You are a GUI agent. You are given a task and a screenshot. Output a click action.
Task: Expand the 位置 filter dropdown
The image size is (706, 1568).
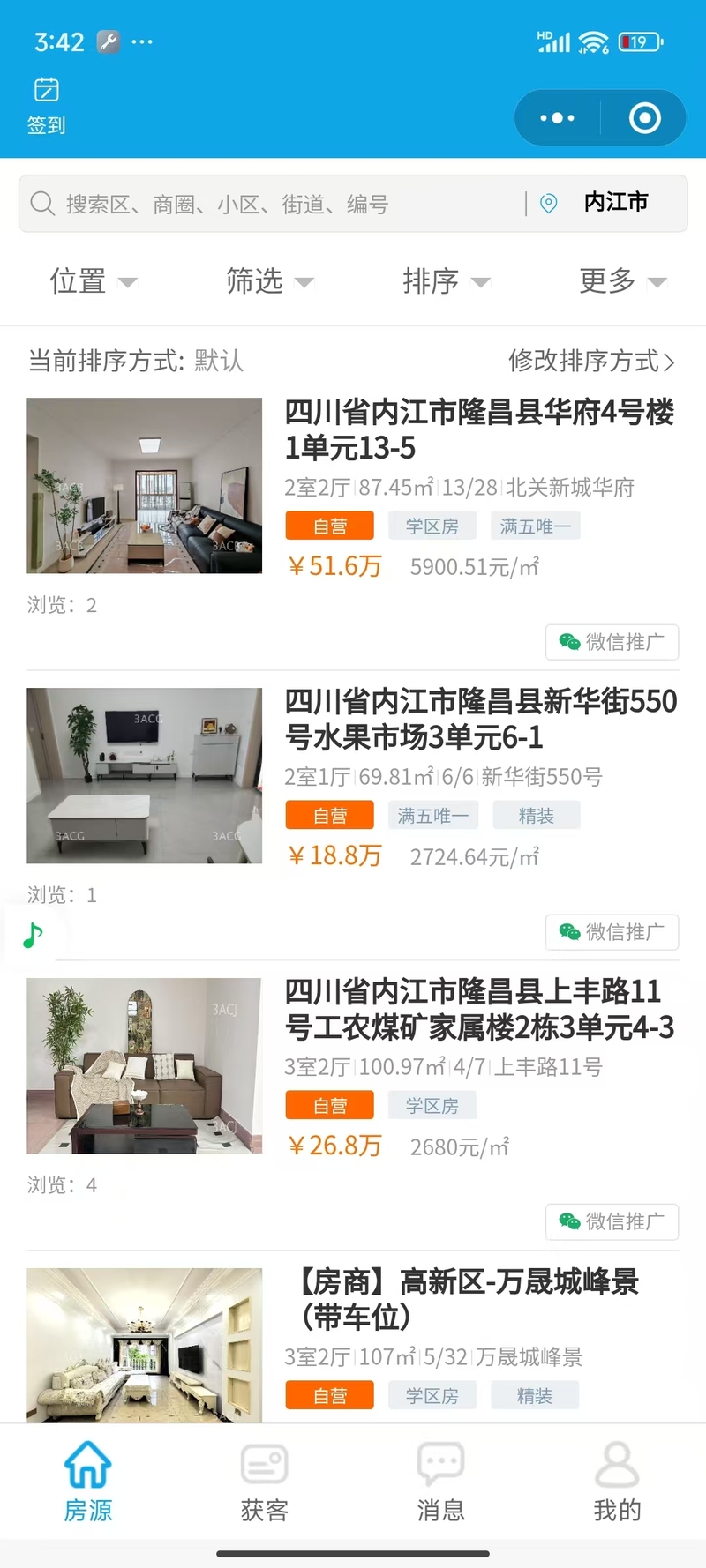(x=93, y=281)
